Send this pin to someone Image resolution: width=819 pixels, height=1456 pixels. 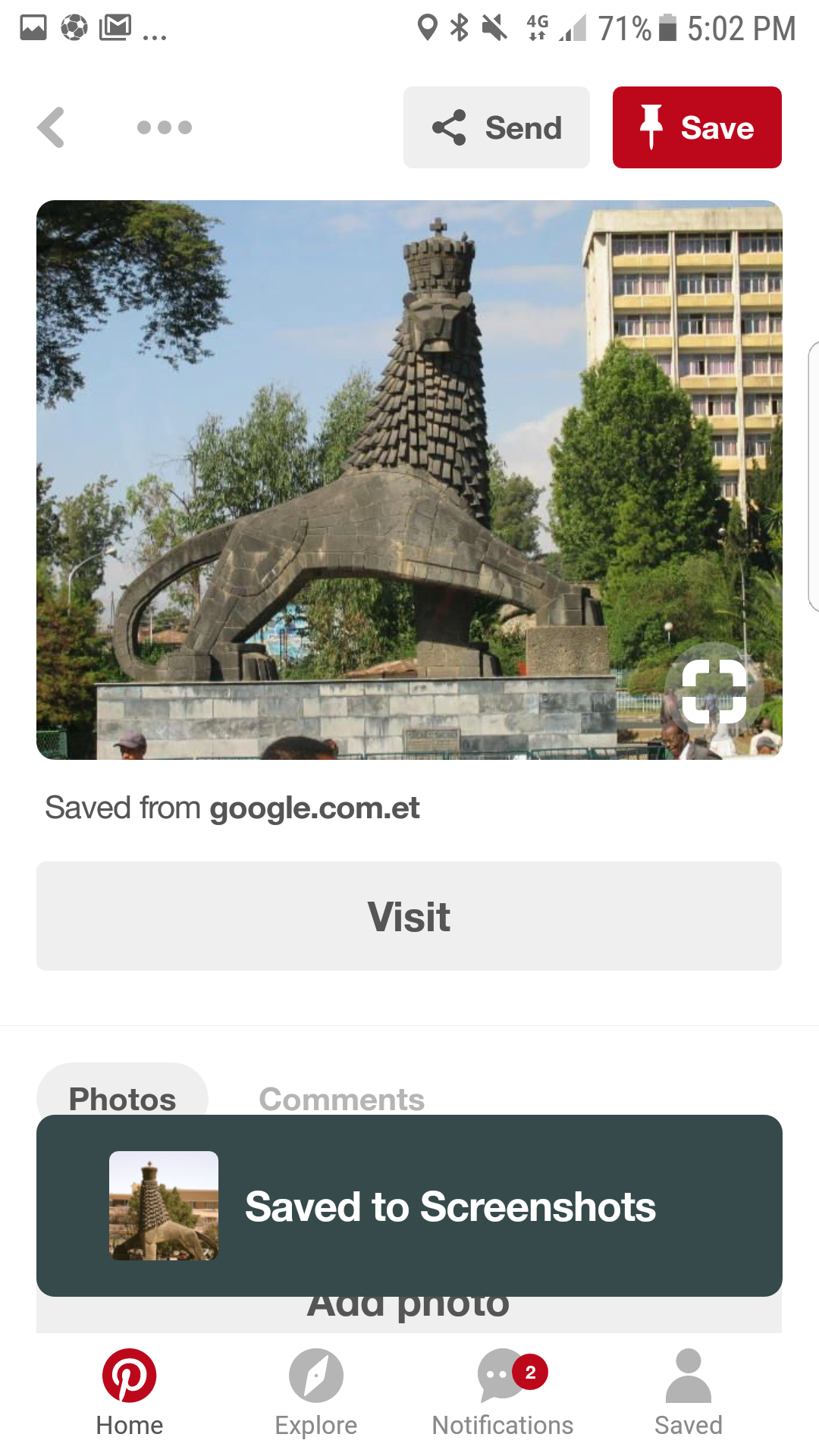(496, 127)
